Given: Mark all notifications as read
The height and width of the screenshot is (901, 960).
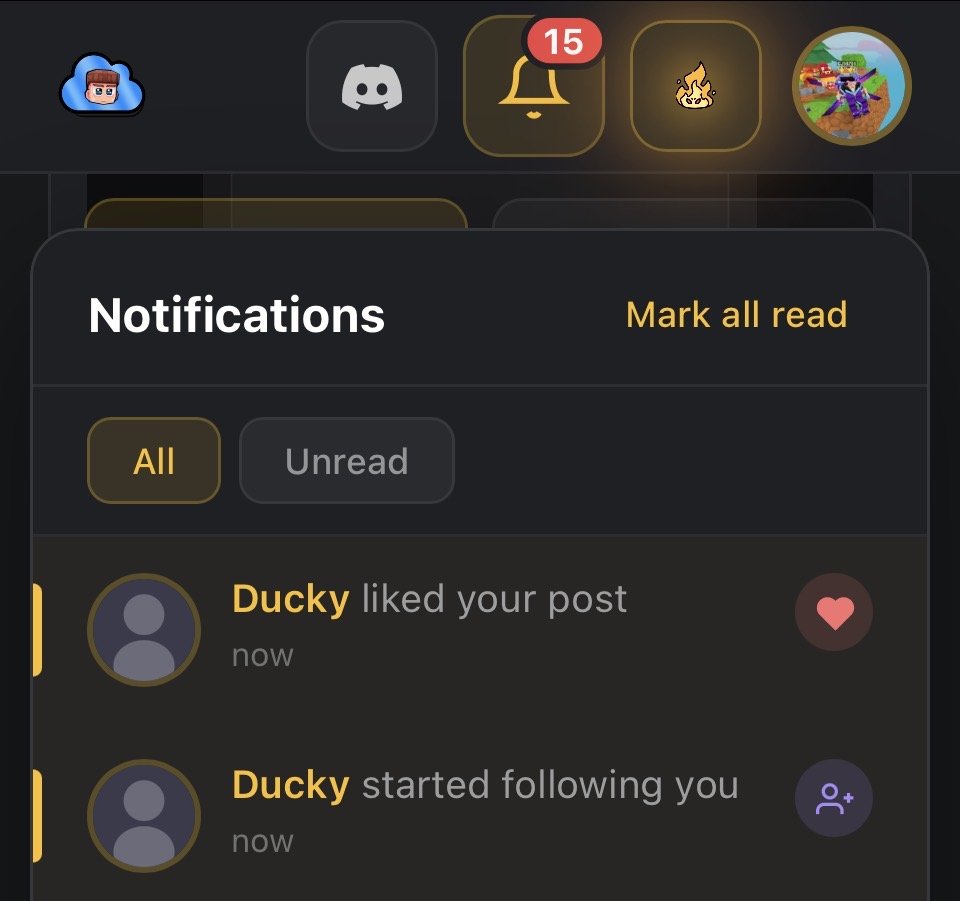Looking at the screenshot, I should (x=736, y=315).
